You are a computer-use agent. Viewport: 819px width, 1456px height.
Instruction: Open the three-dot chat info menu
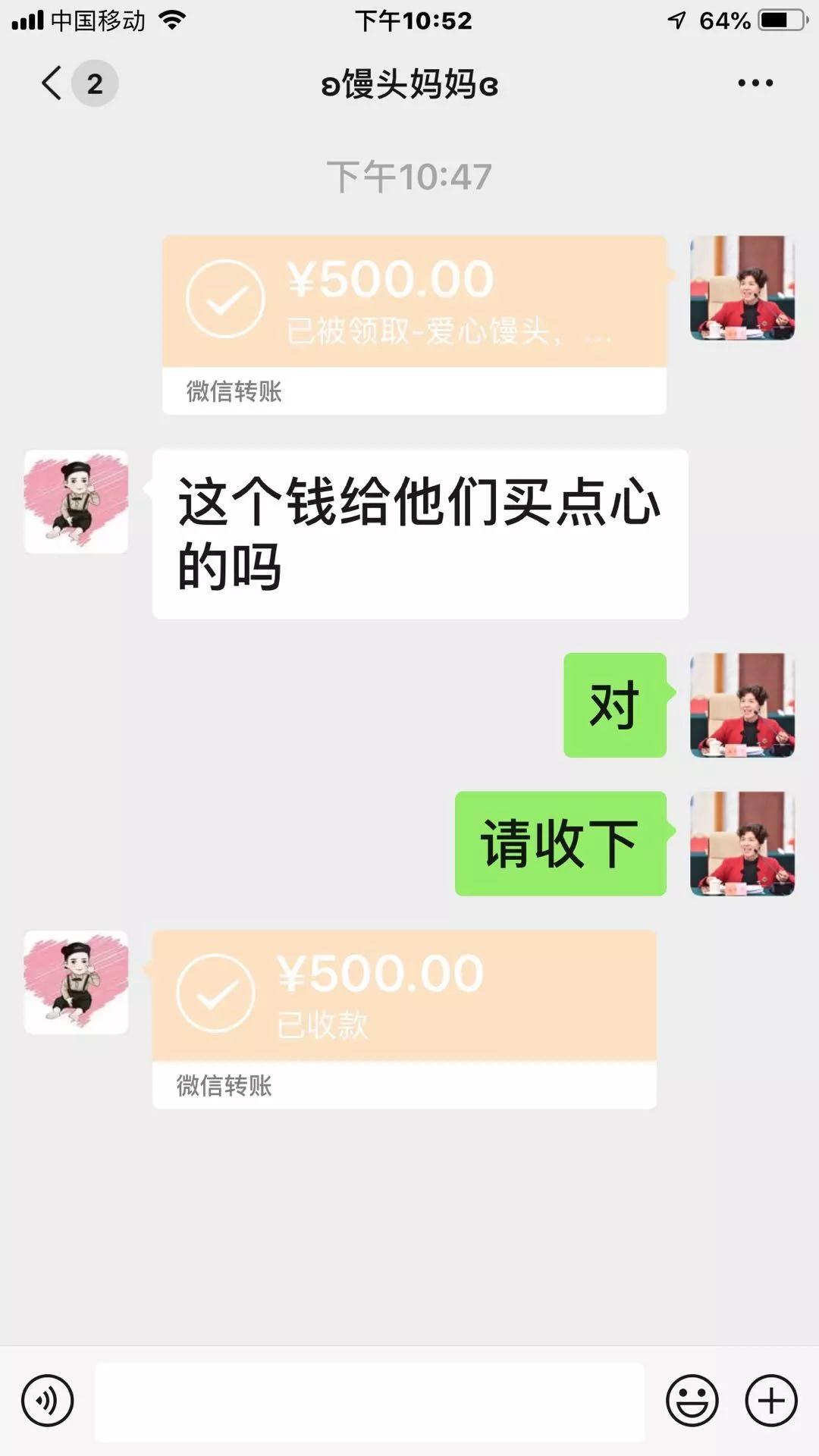755,83
